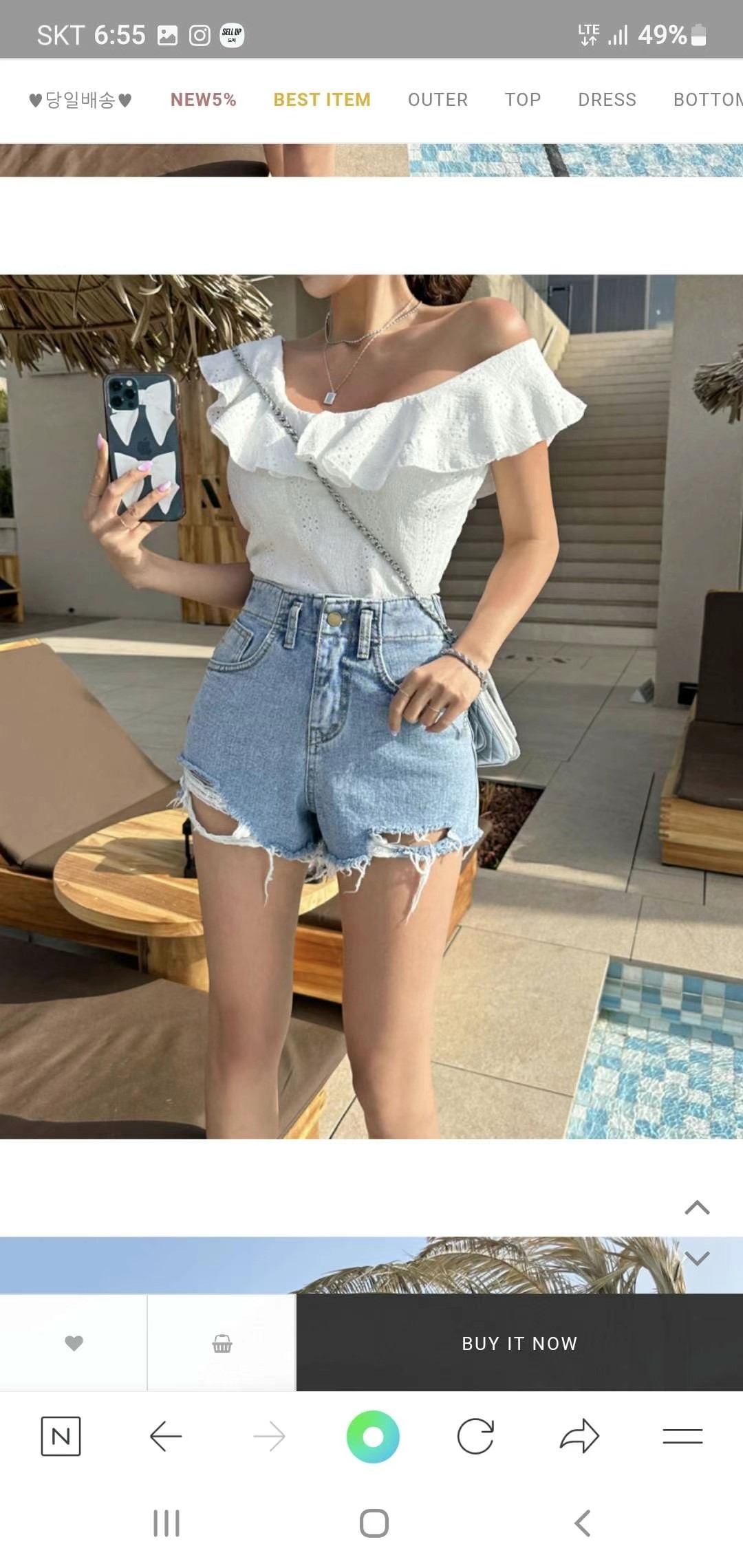The image size is (743, 1568).
Task: Jump to page top with up chevron
Action: click(x=697, y=1208)
